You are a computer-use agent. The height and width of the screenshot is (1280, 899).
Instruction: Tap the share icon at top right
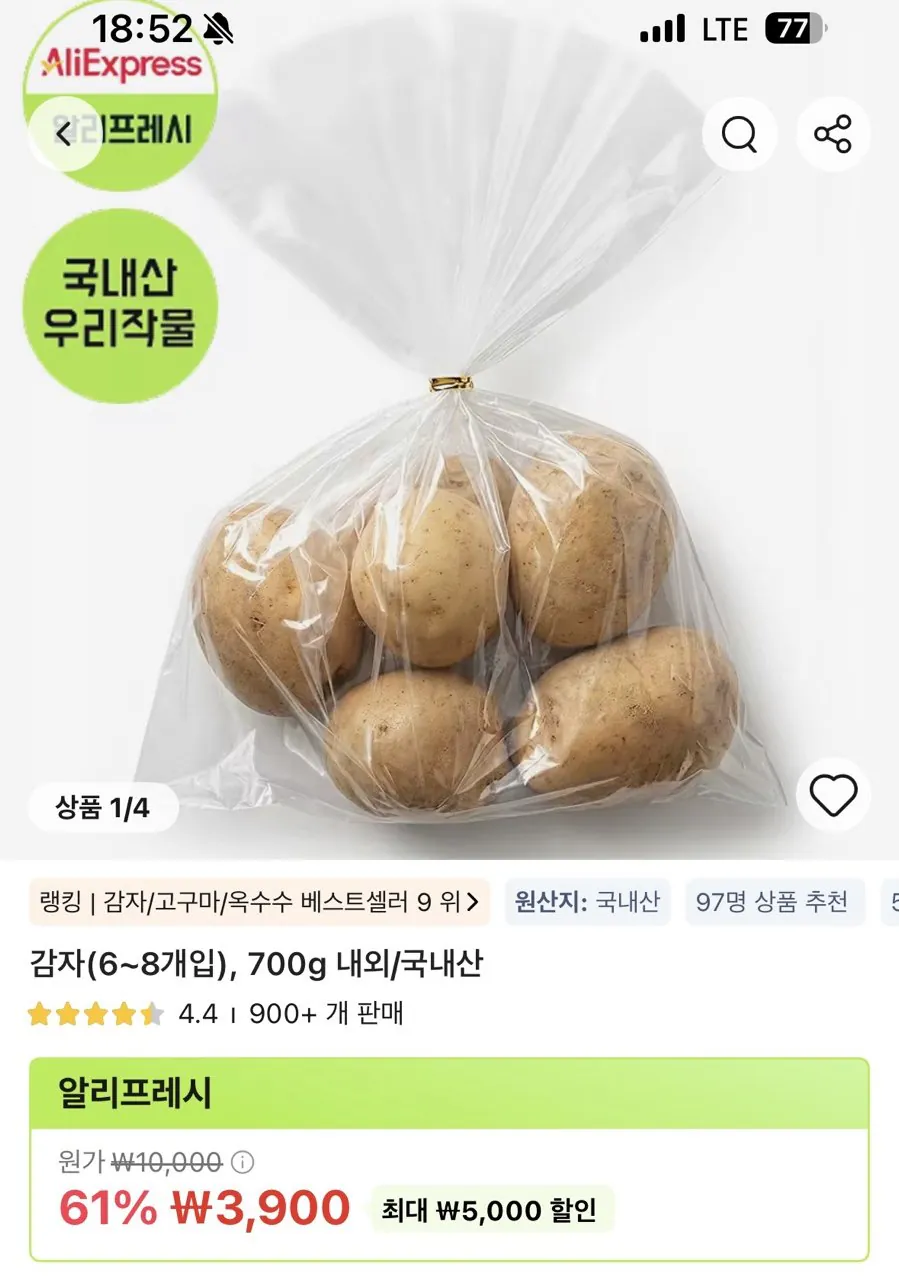(x=832, y=133)
